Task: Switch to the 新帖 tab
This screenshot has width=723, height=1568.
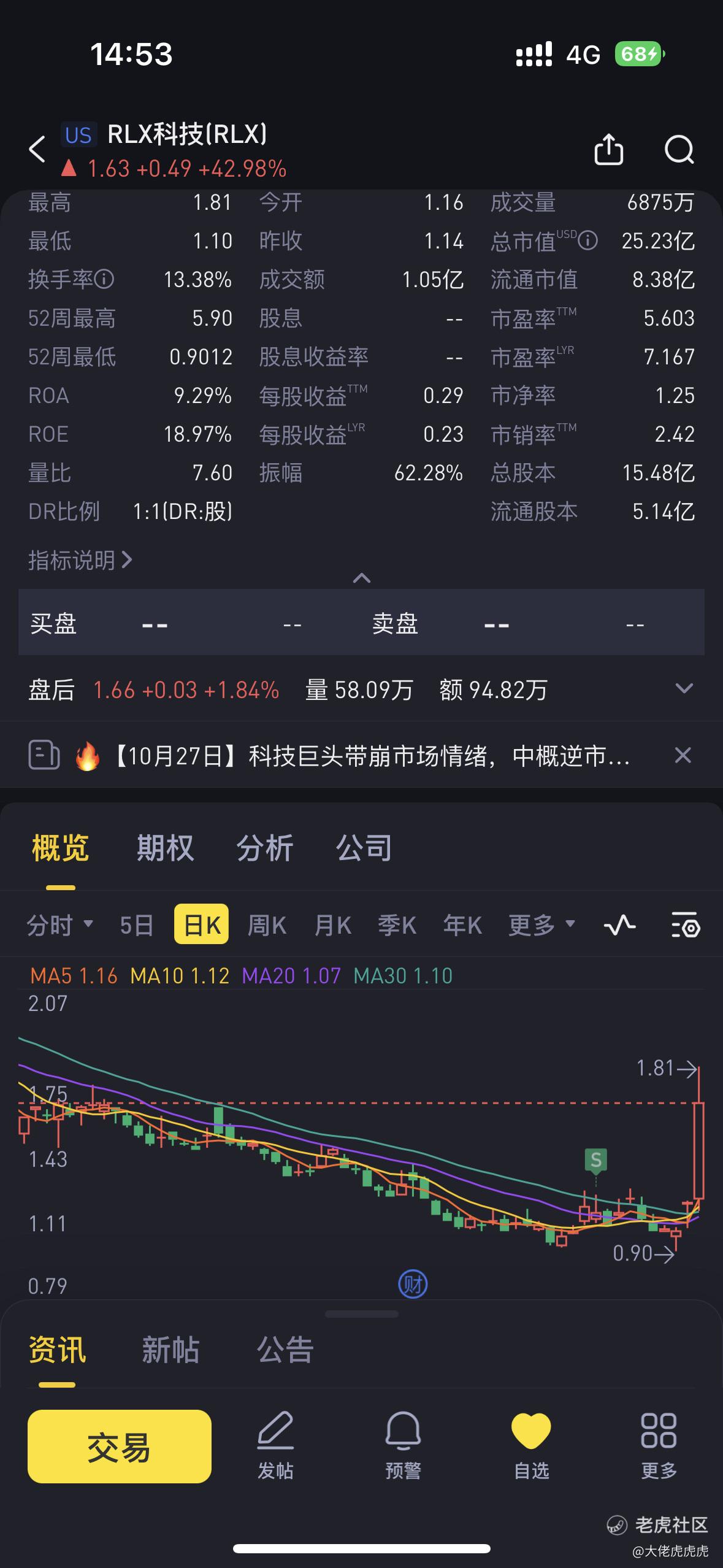Action: pos(170,1350)
